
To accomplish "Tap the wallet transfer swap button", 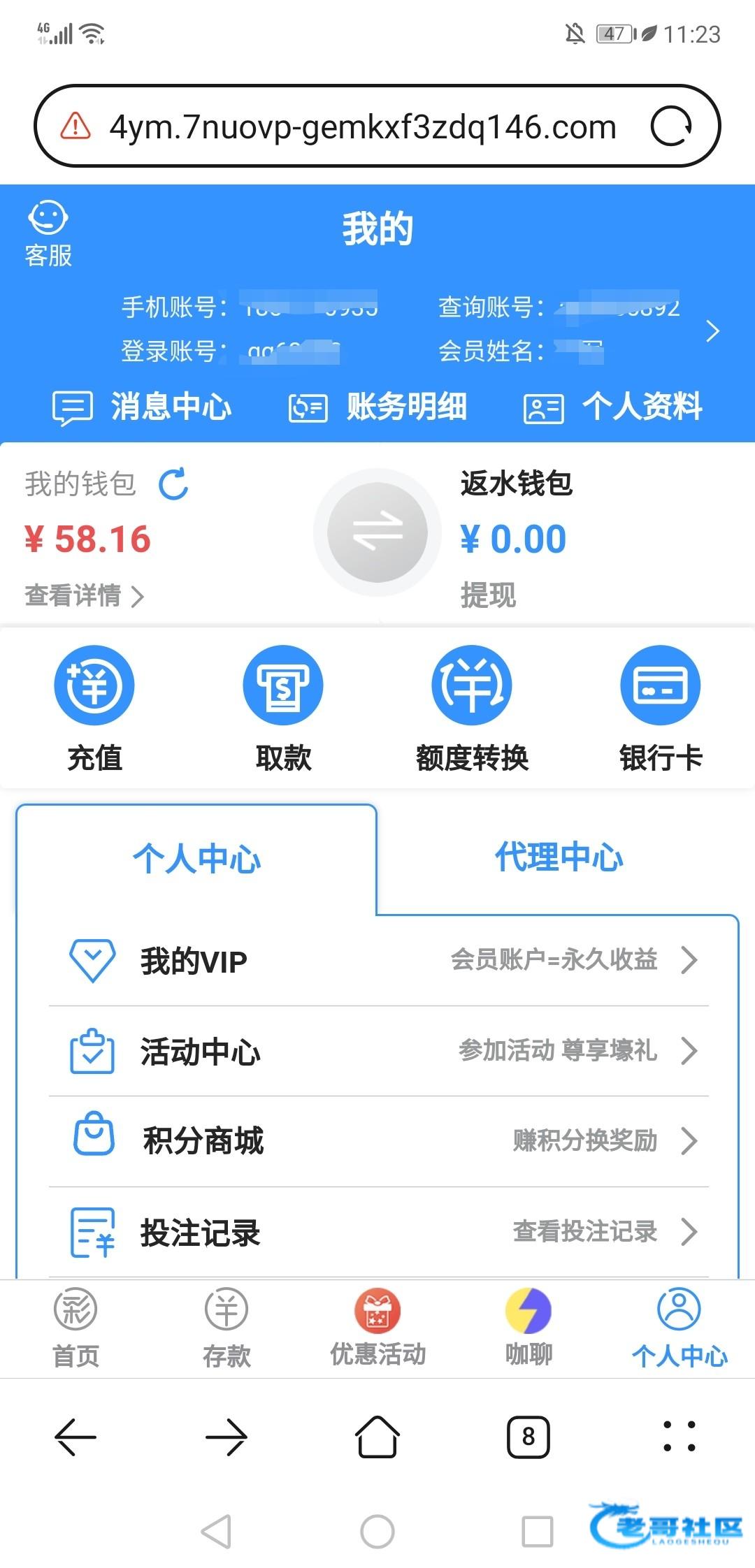I will coord(377,532).
